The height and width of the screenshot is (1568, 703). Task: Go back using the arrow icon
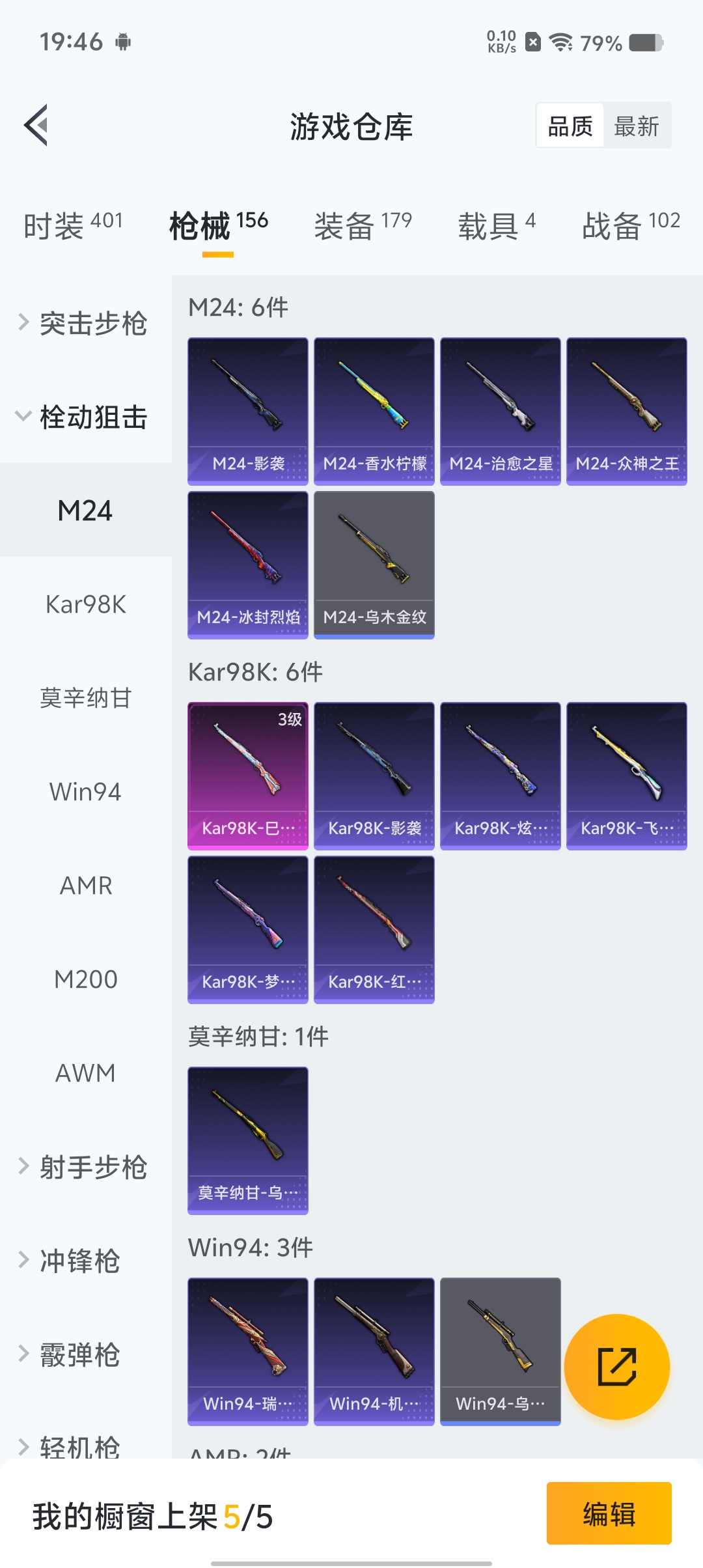pos(36,125)
